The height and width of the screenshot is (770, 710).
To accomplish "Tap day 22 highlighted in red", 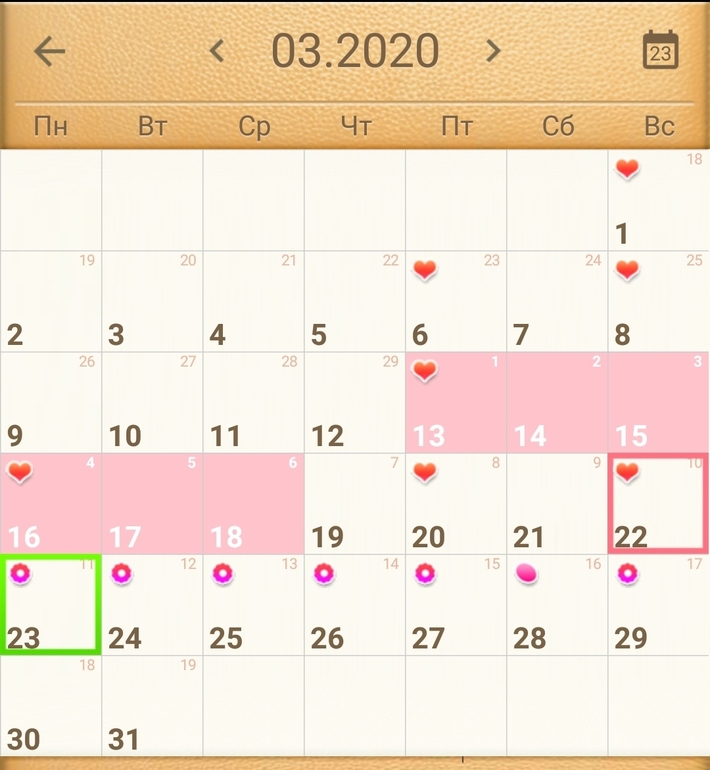I will [x=658, y=503].
